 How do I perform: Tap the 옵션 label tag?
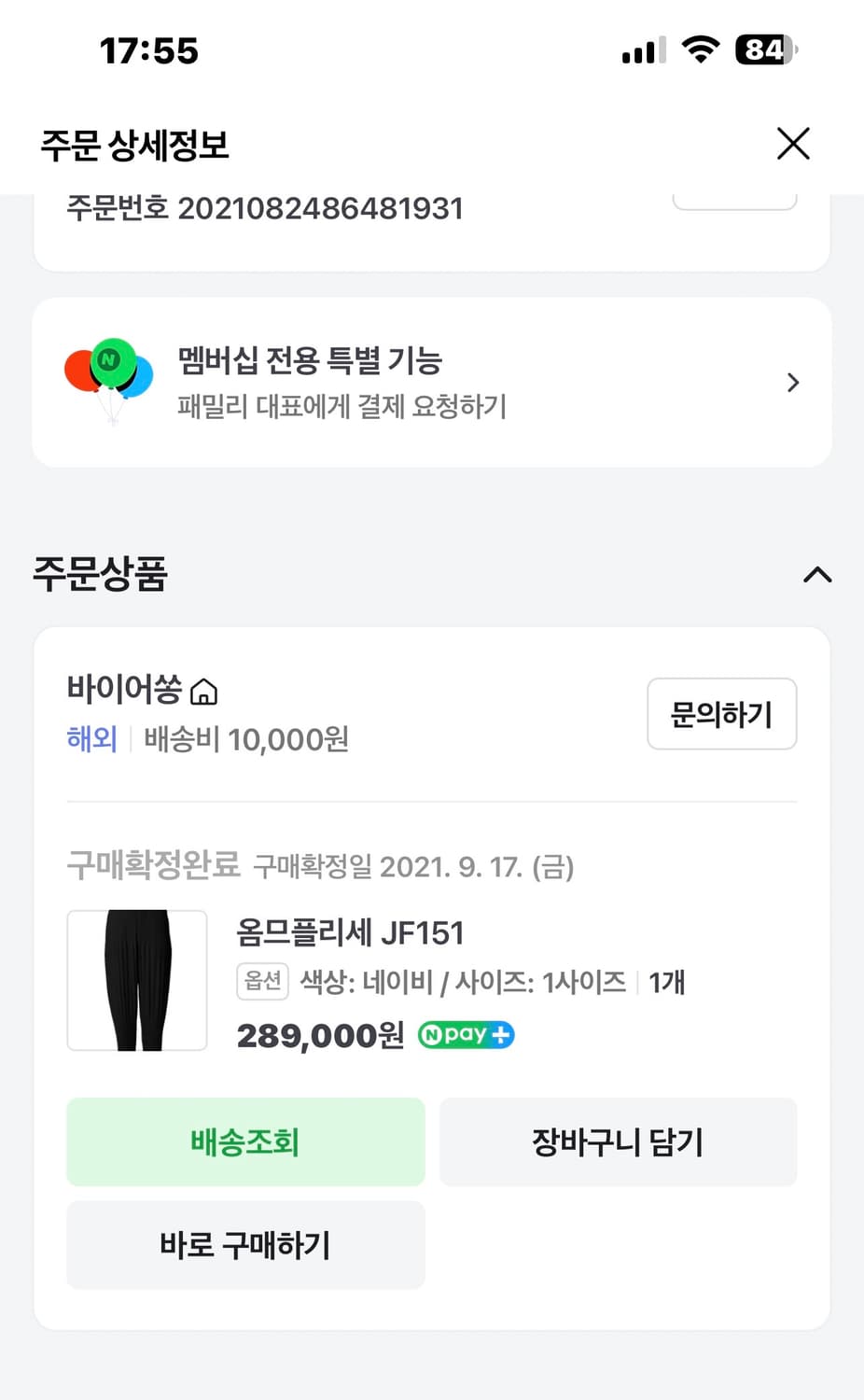262,982
